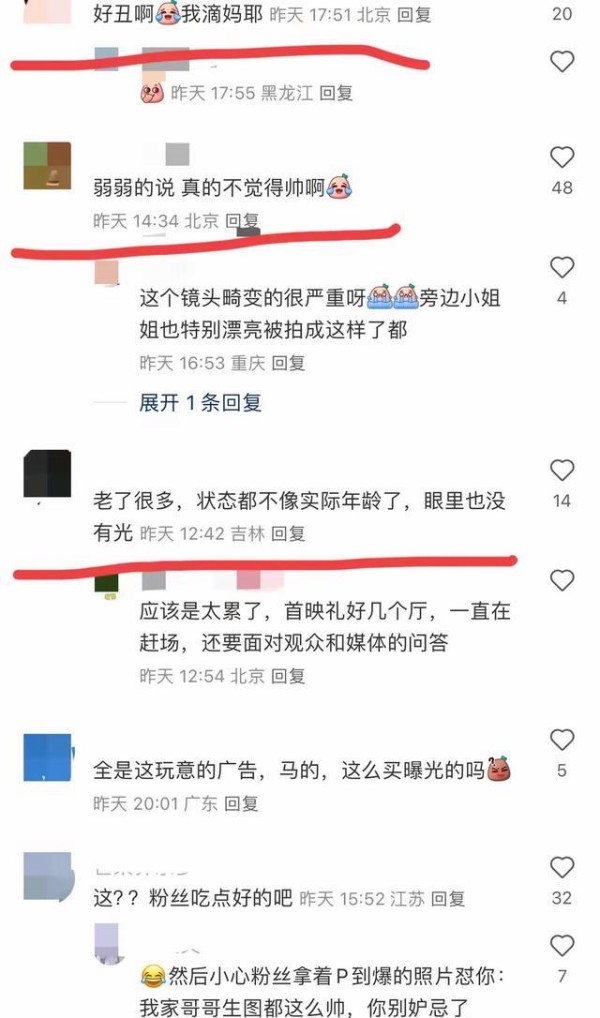Reply to the comment '好丑啊 我滴妈耶'
Viewport: 600px width, 1018px height.
point(413,14)
